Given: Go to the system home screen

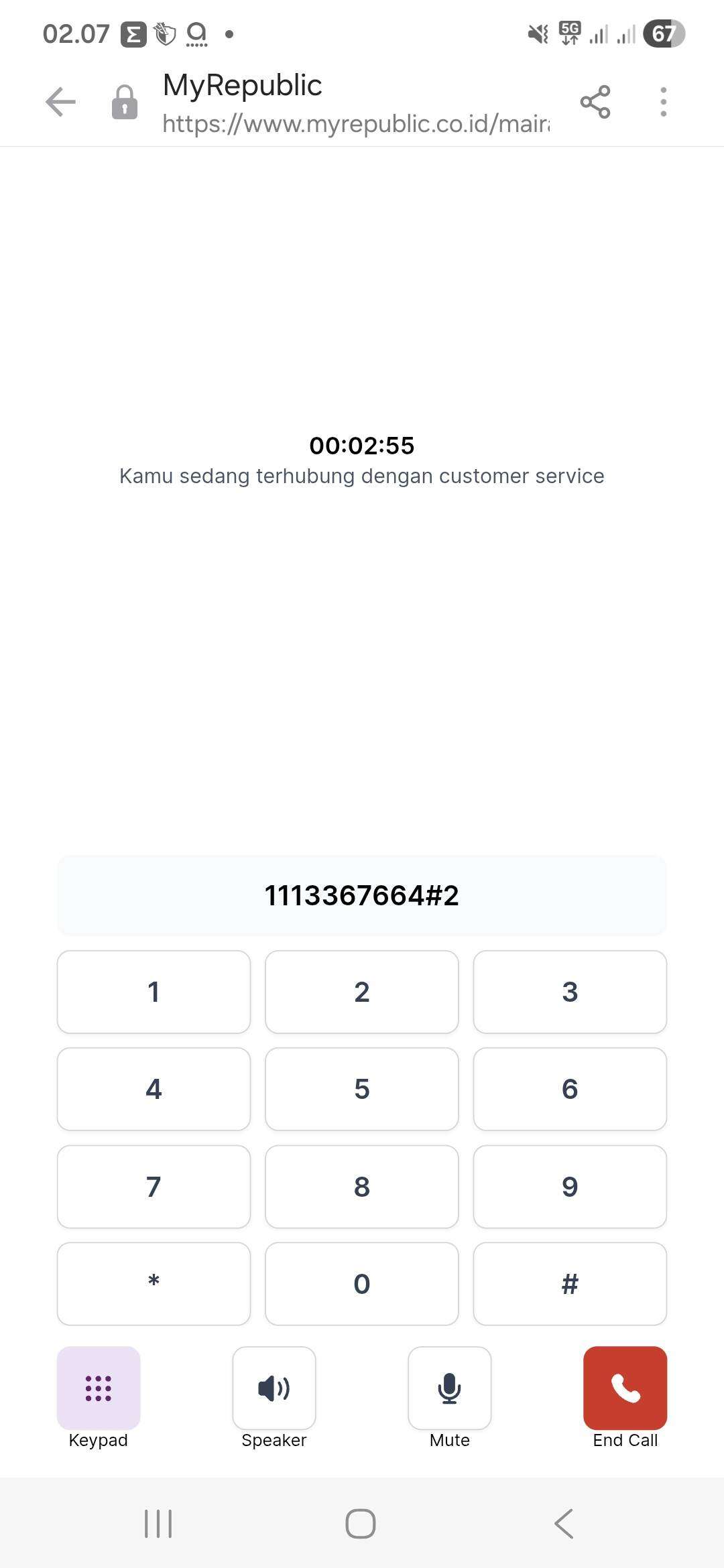Looking at the screenshot, I should coord(361,1523).
